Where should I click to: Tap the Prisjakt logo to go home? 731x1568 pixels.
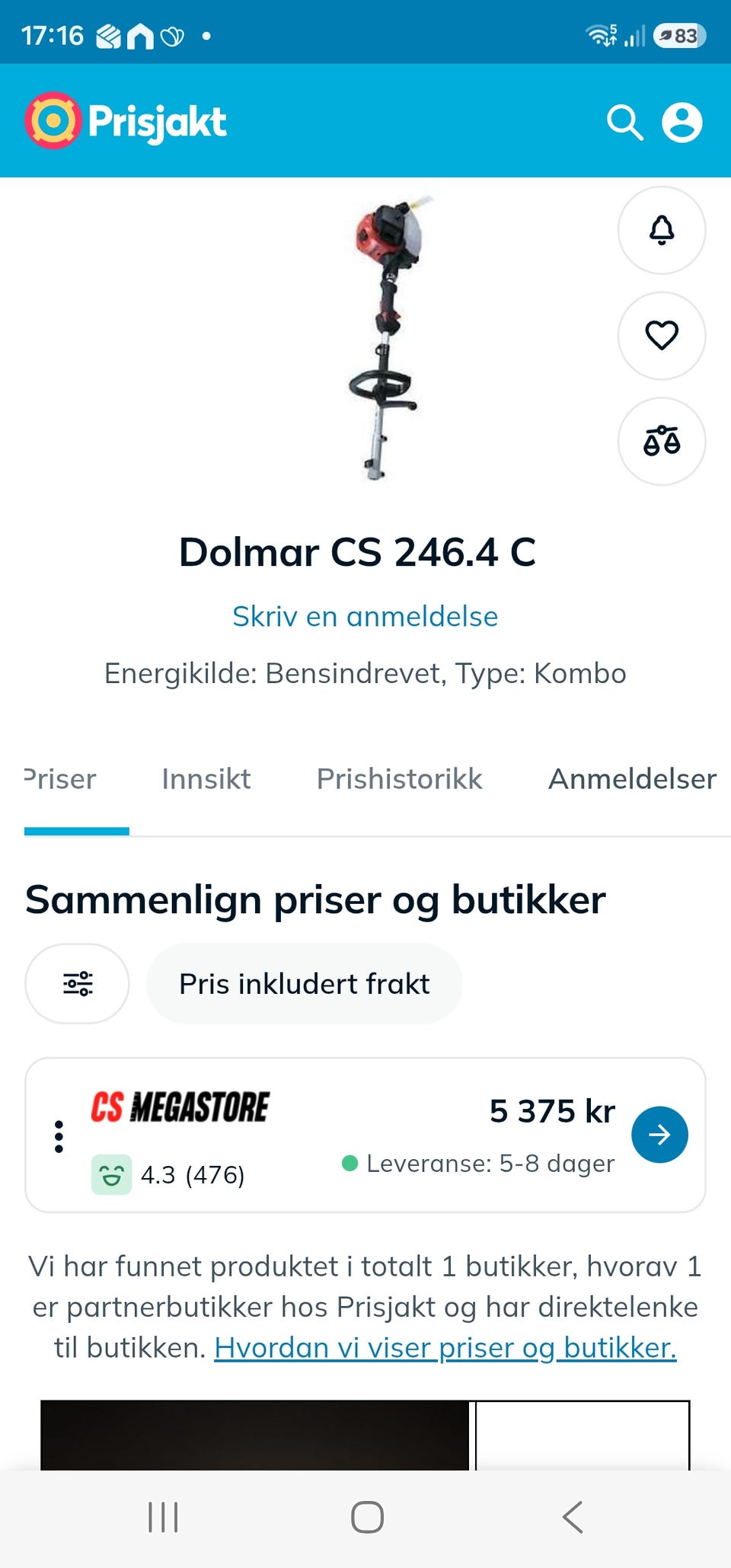tap(126, 121)
